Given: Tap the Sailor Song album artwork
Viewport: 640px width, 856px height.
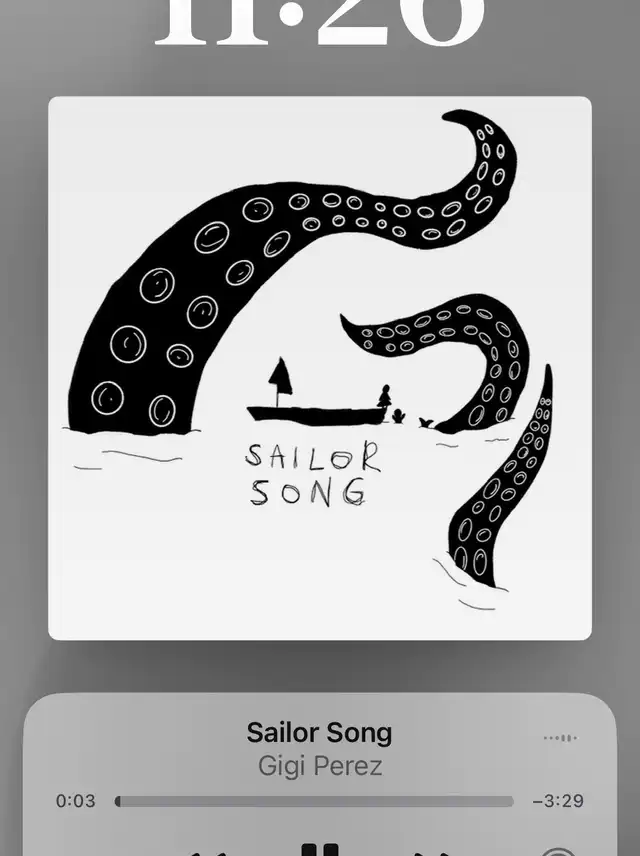Looking at the screenshot, I should (320, 368).
